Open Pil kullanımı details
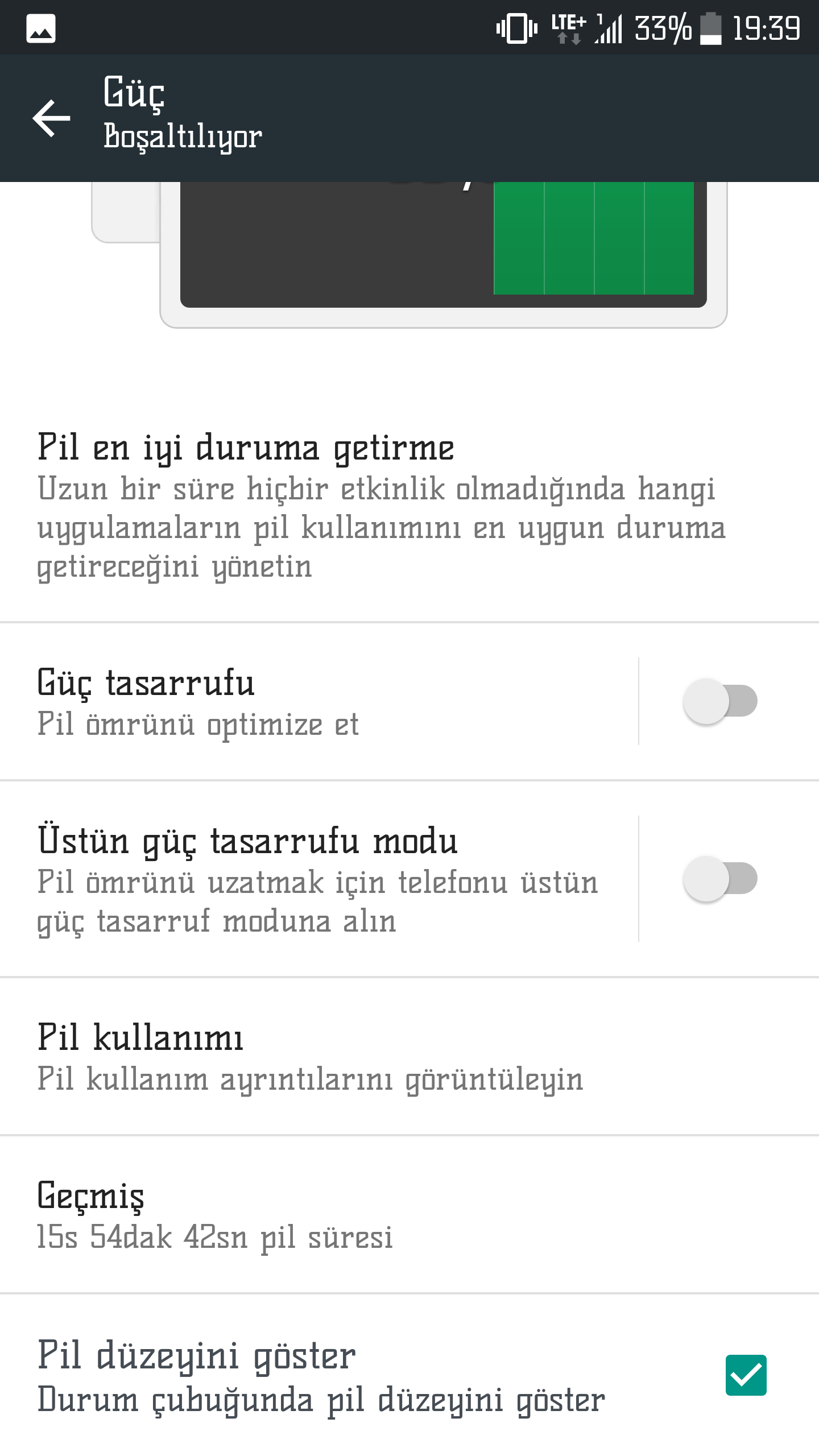Viewport: 819px width, 1456px height. point(409,1057)
